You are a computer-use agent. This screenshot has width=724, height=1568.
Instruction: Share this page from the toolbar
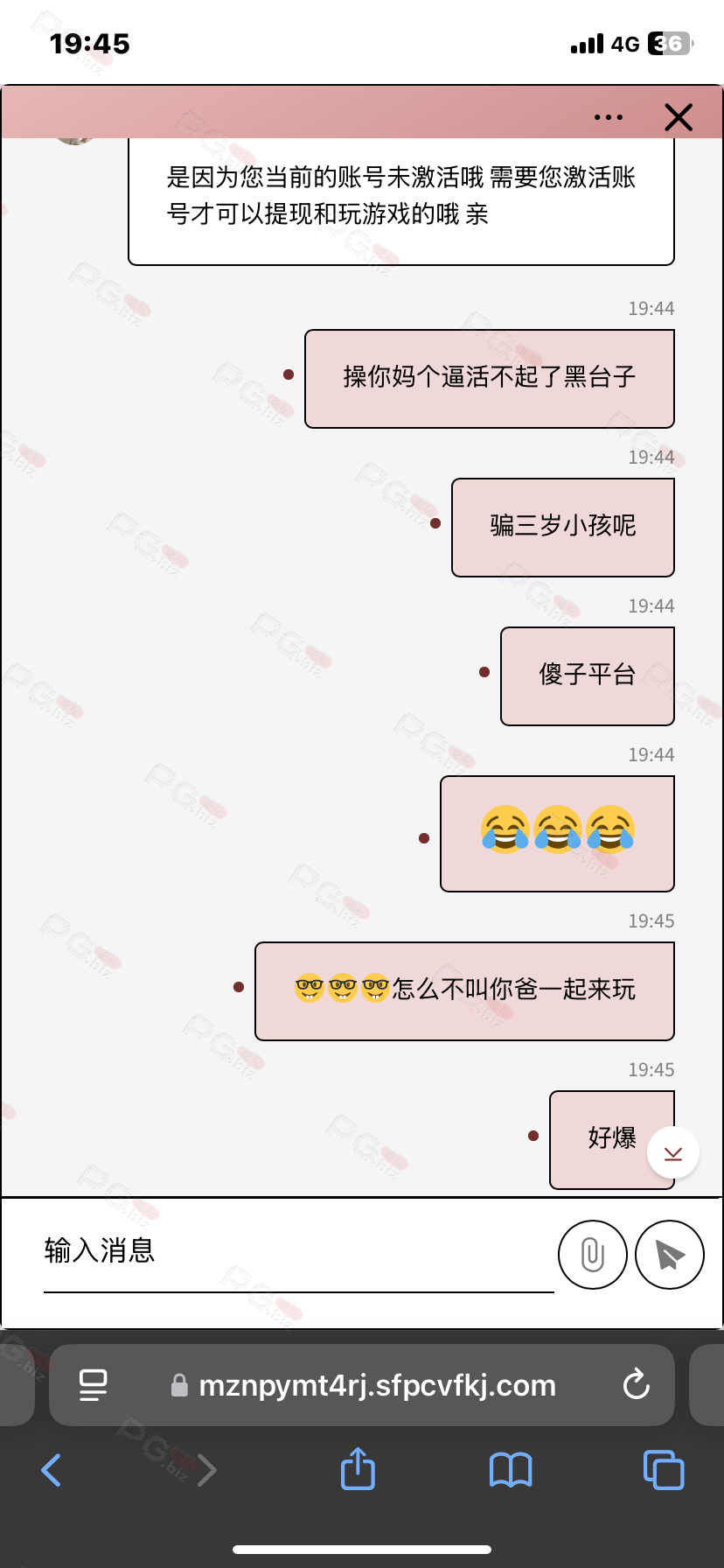click(x=358, y=1468)
